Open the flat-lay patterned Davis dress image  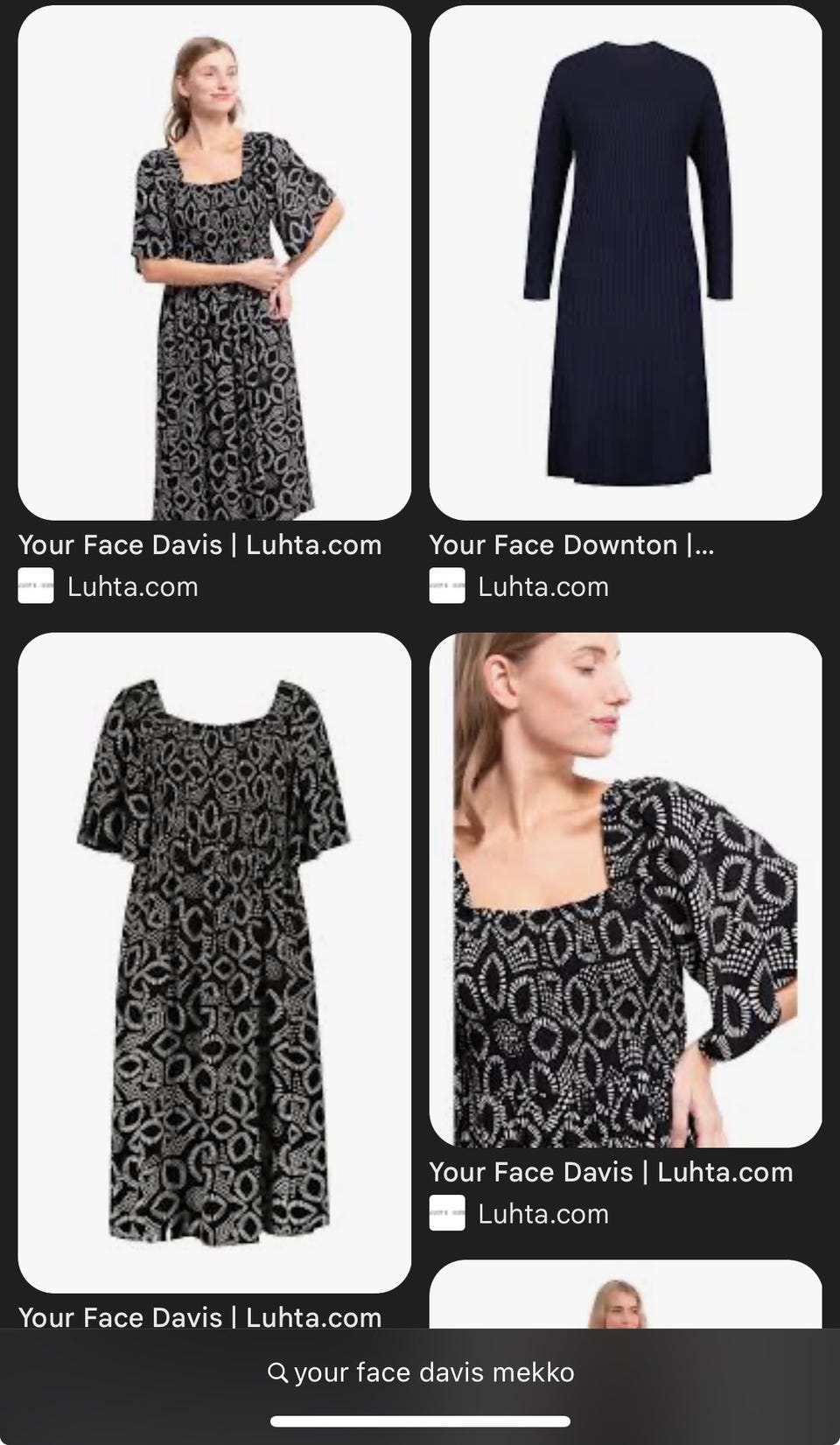214,961
